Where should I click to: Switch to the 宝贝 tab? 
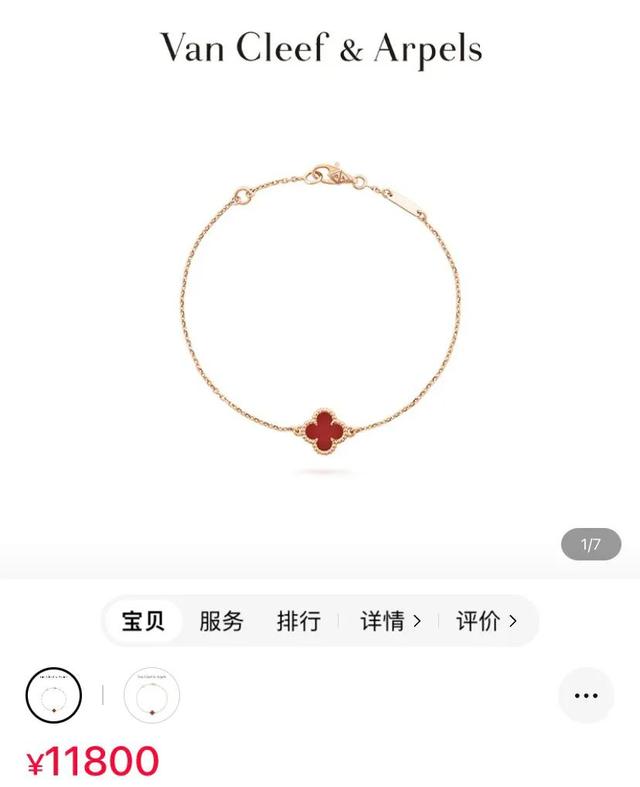click(143, 621)
